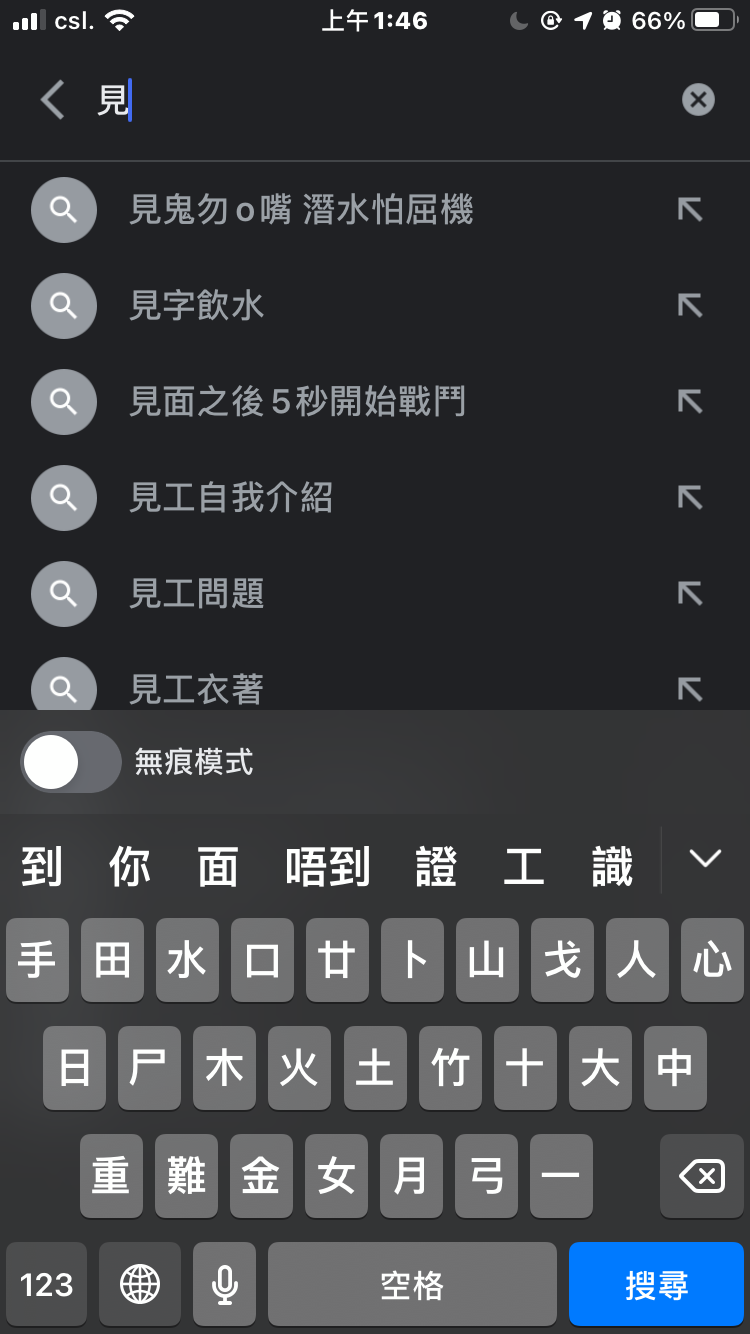Hit the keyboard backspace key
This screenshot has width=750, height=1334.
[x=702, y=1176]
